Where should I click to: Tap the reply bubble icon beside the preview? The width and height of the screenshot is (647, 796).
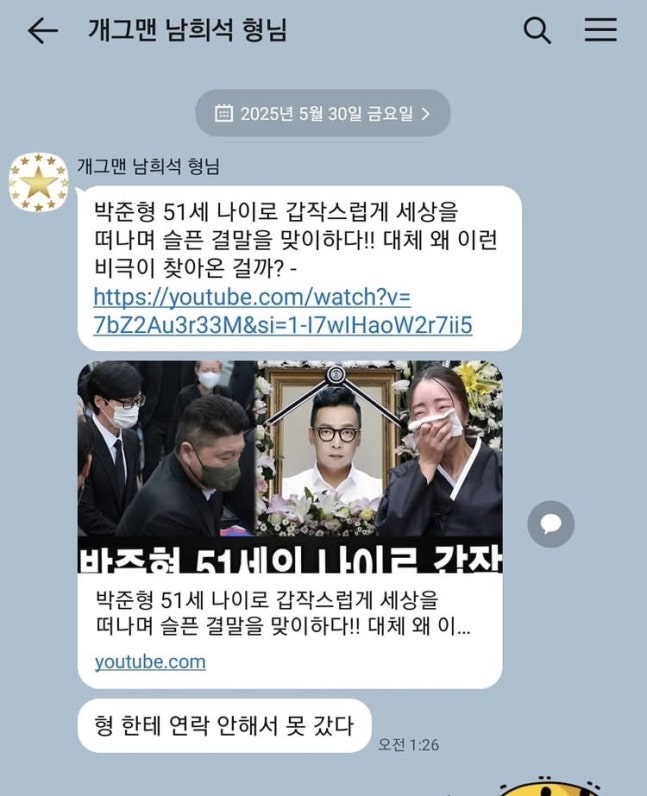[x=551, y=523]
